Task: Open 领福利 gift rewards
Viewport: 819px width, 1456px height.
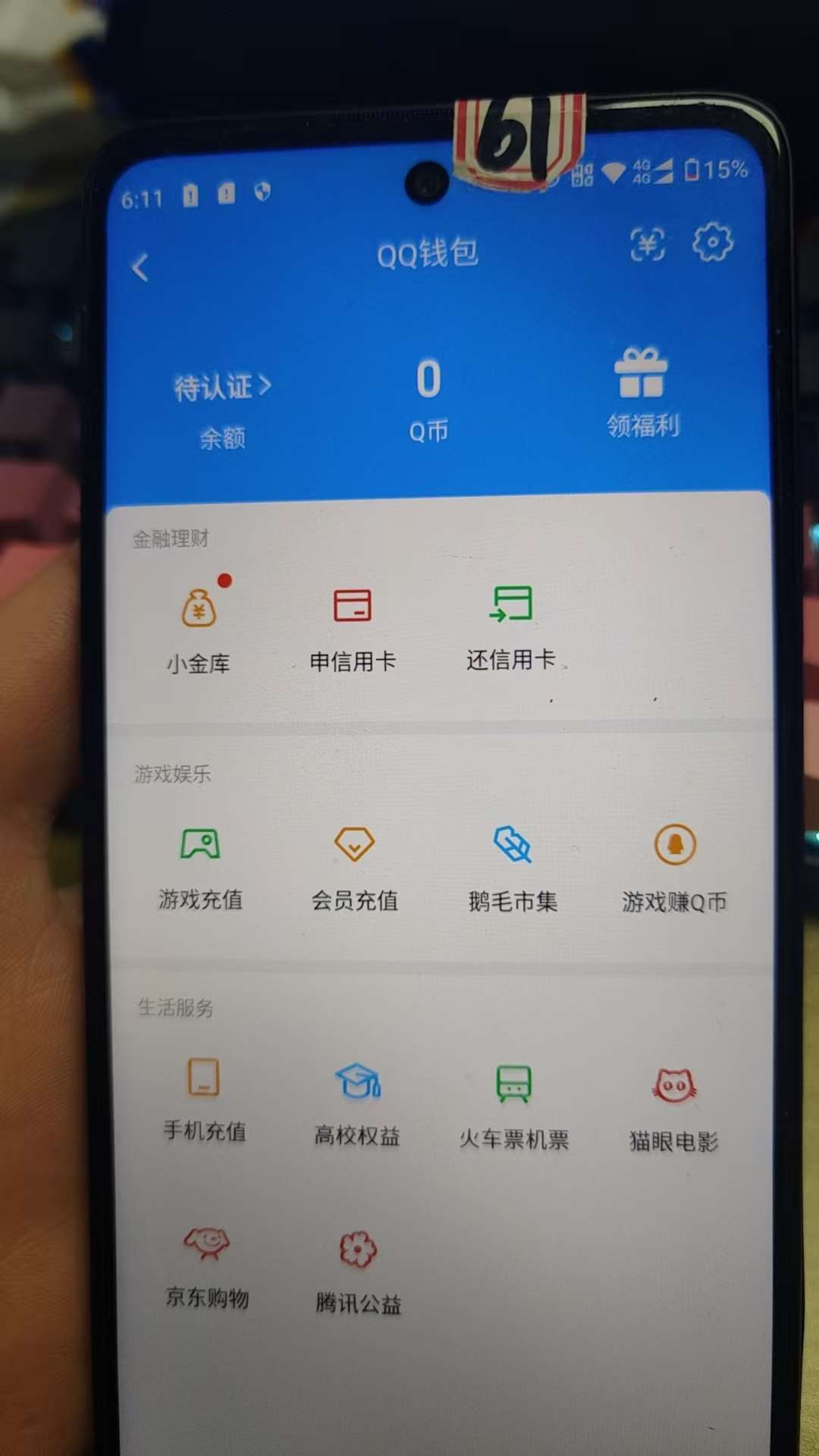Action: click(x=642, y=394)
